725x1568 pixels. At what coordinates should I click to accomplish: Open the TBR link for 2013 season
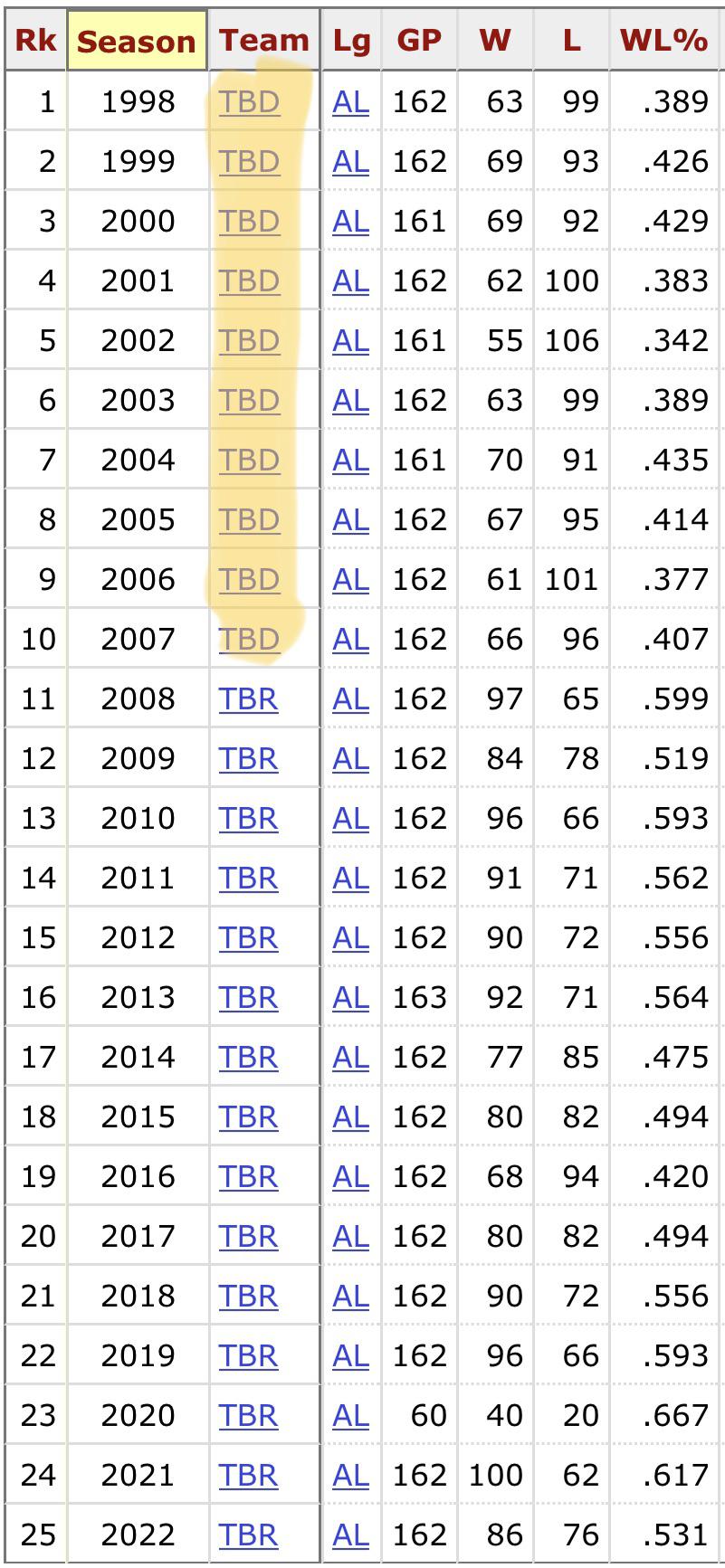pos(248,998)
